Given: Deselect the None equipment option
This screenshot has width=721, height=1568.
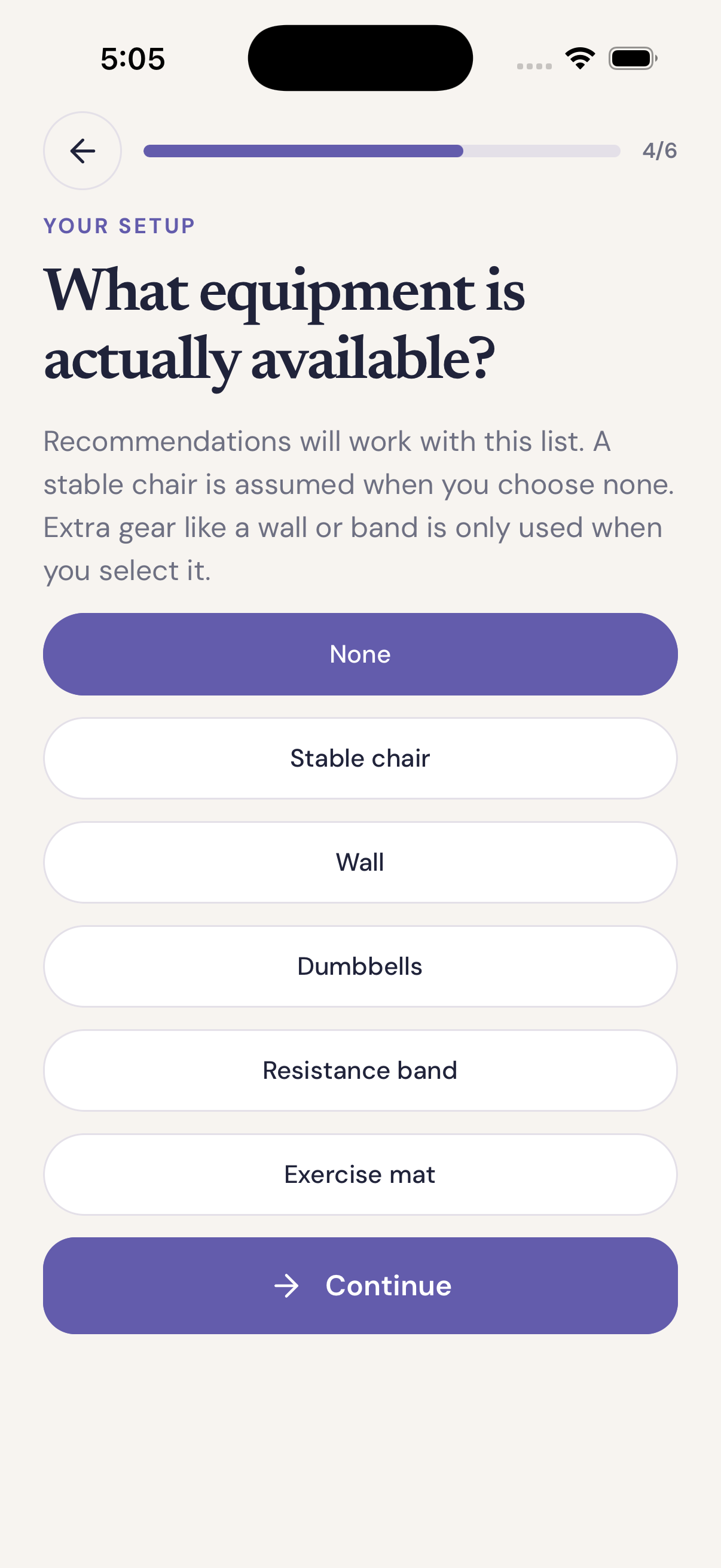Looking at the screenshot, I should point(360,654).
